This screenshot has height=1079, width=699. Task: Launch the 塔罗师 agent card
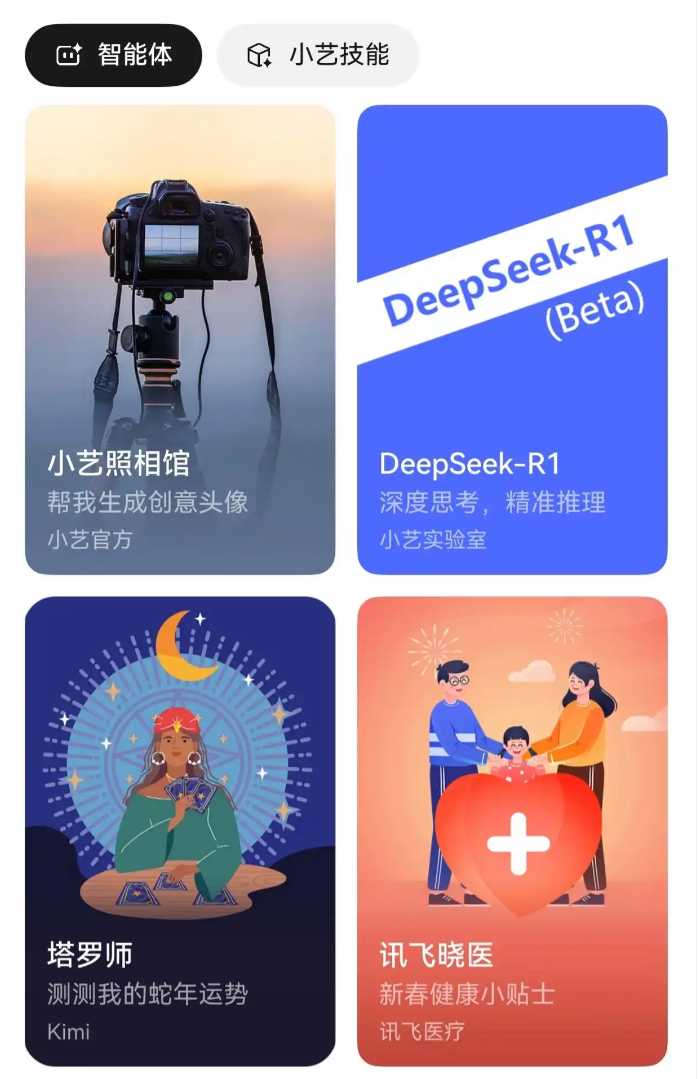[x=180, y=831]
